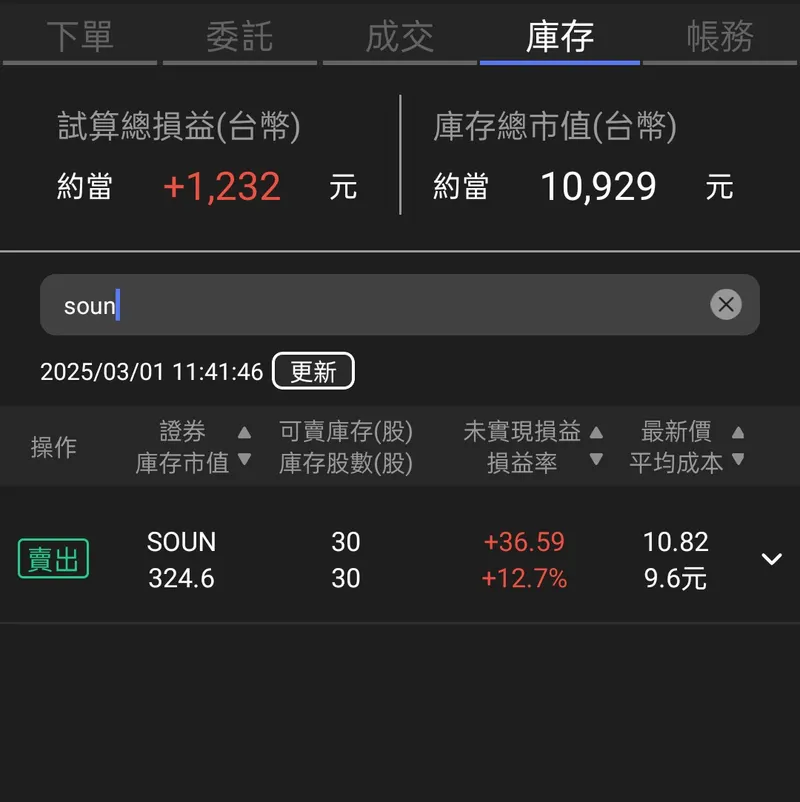This screenshot has width=800, height=802.
Task: Sort by 未實現損益 using the up arrow
Action: click(598, 432)
